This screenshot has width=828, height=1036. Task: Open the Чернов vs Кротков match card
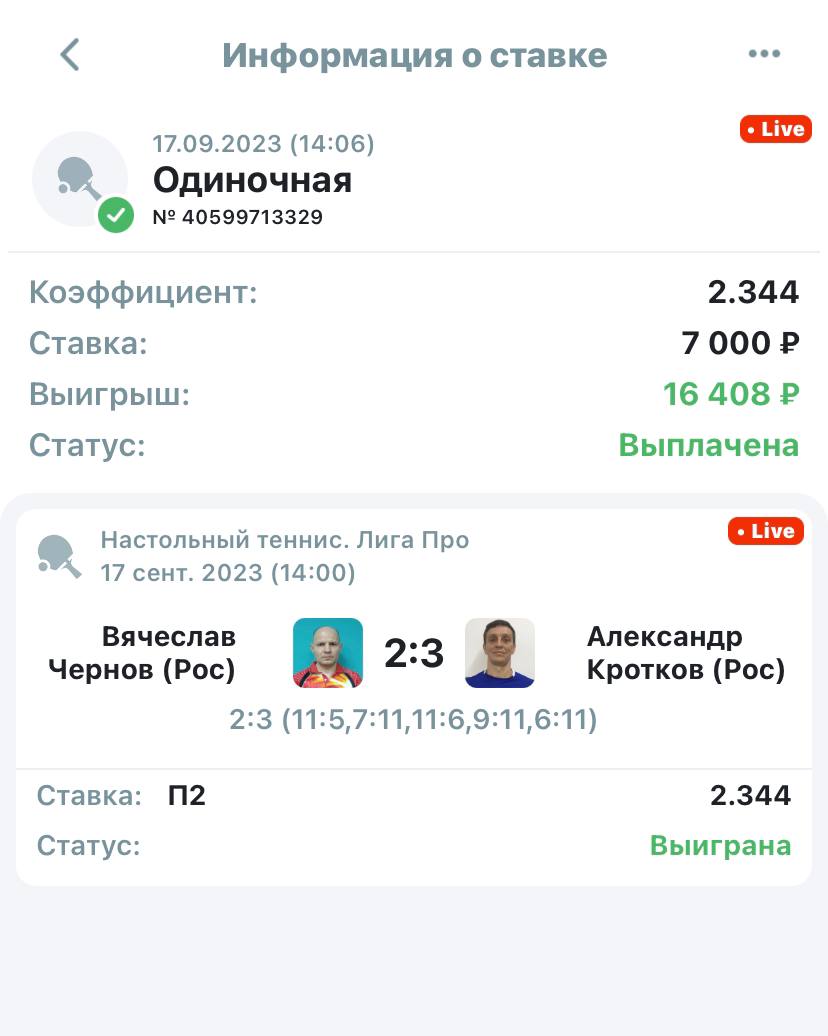413,655
